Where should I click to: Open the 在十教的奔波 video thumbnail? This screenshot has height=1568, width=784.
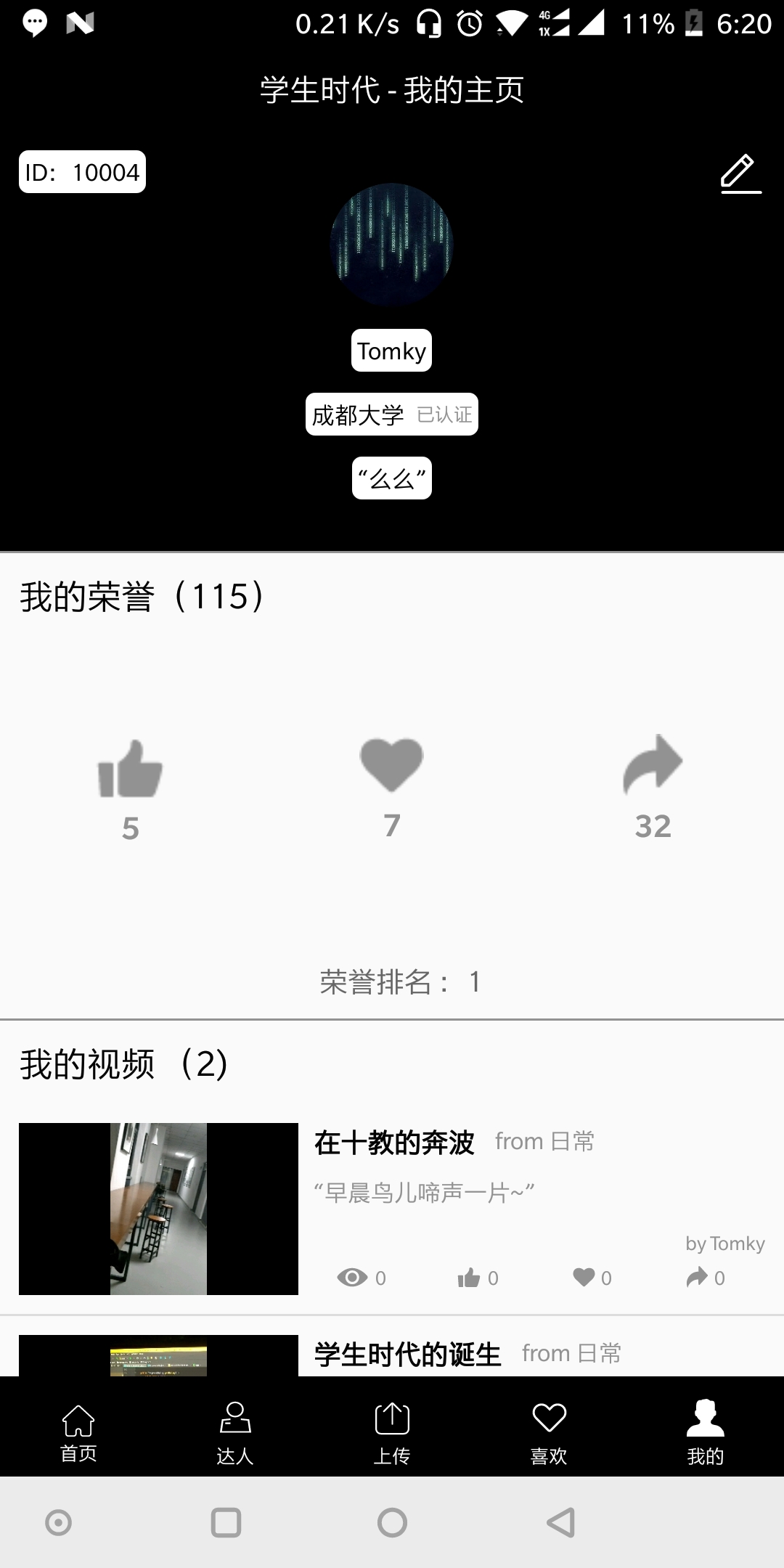click(158, 1209)
